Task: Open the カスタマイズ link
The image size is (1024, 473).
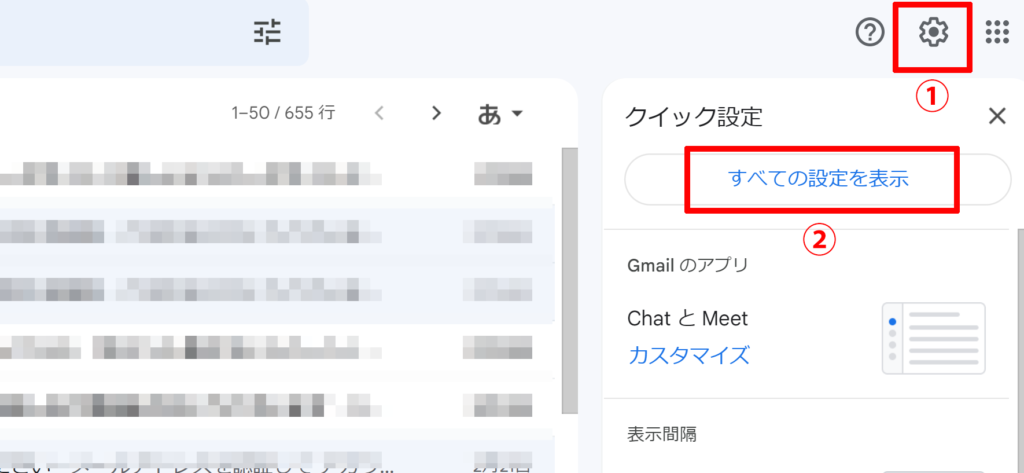Action: click(x=689, y=355)
